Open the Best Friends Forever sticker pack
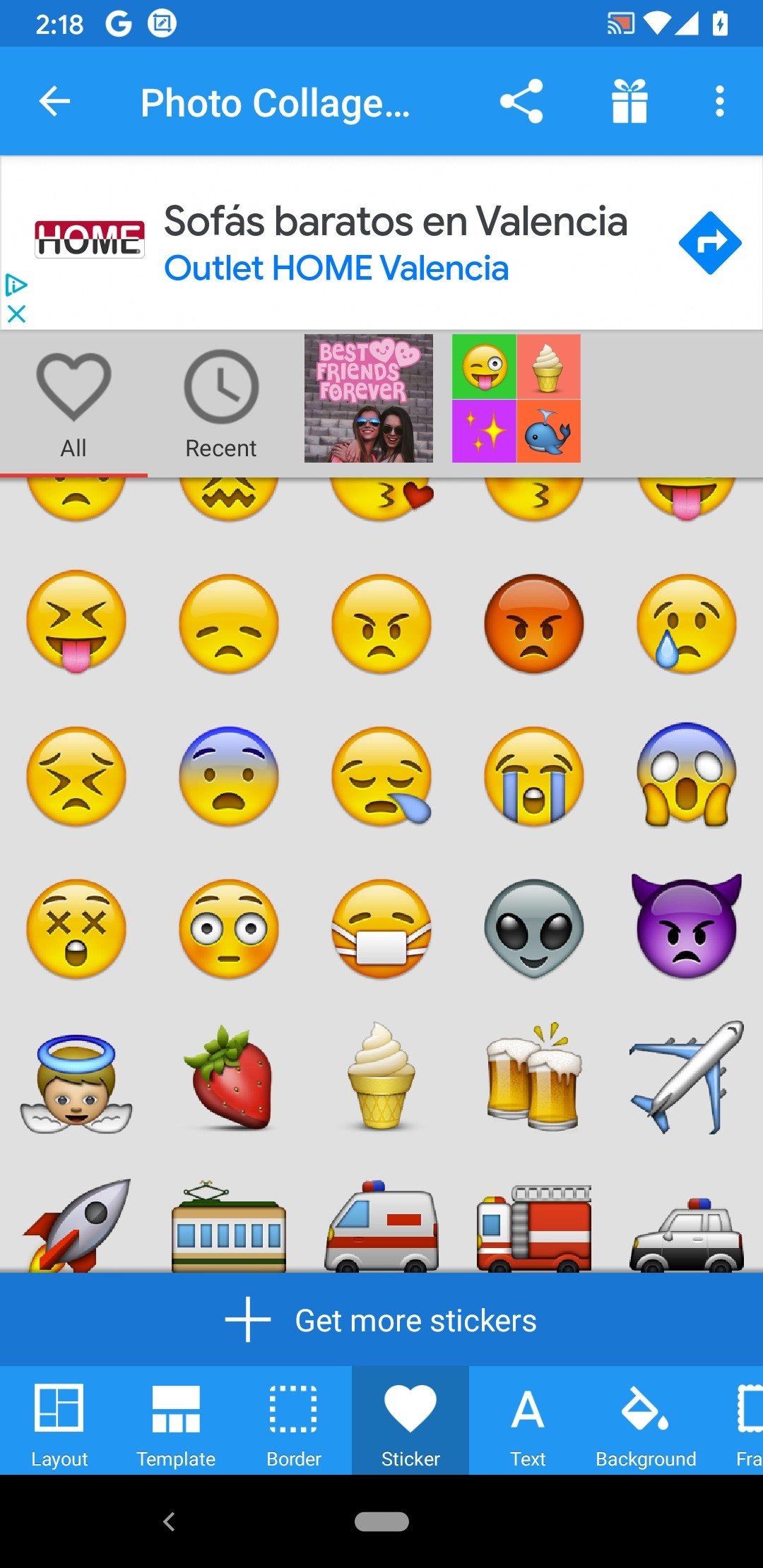This screenshot has height=1568, width=763. (x=369, y=398)
